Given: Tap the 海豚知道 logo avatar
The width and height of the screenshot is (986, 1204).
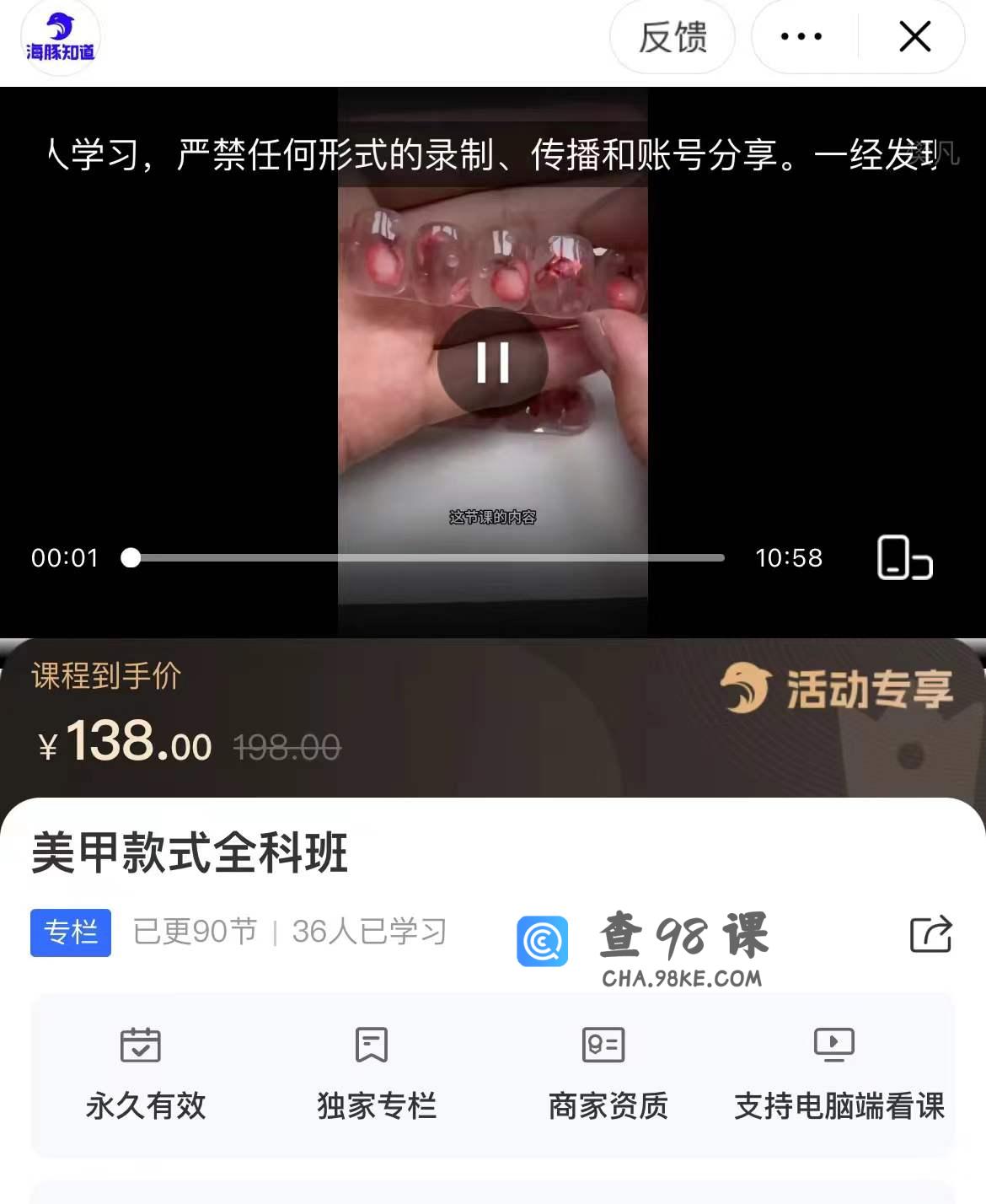Looking at the screenshot, I should [x=60, y=38].
